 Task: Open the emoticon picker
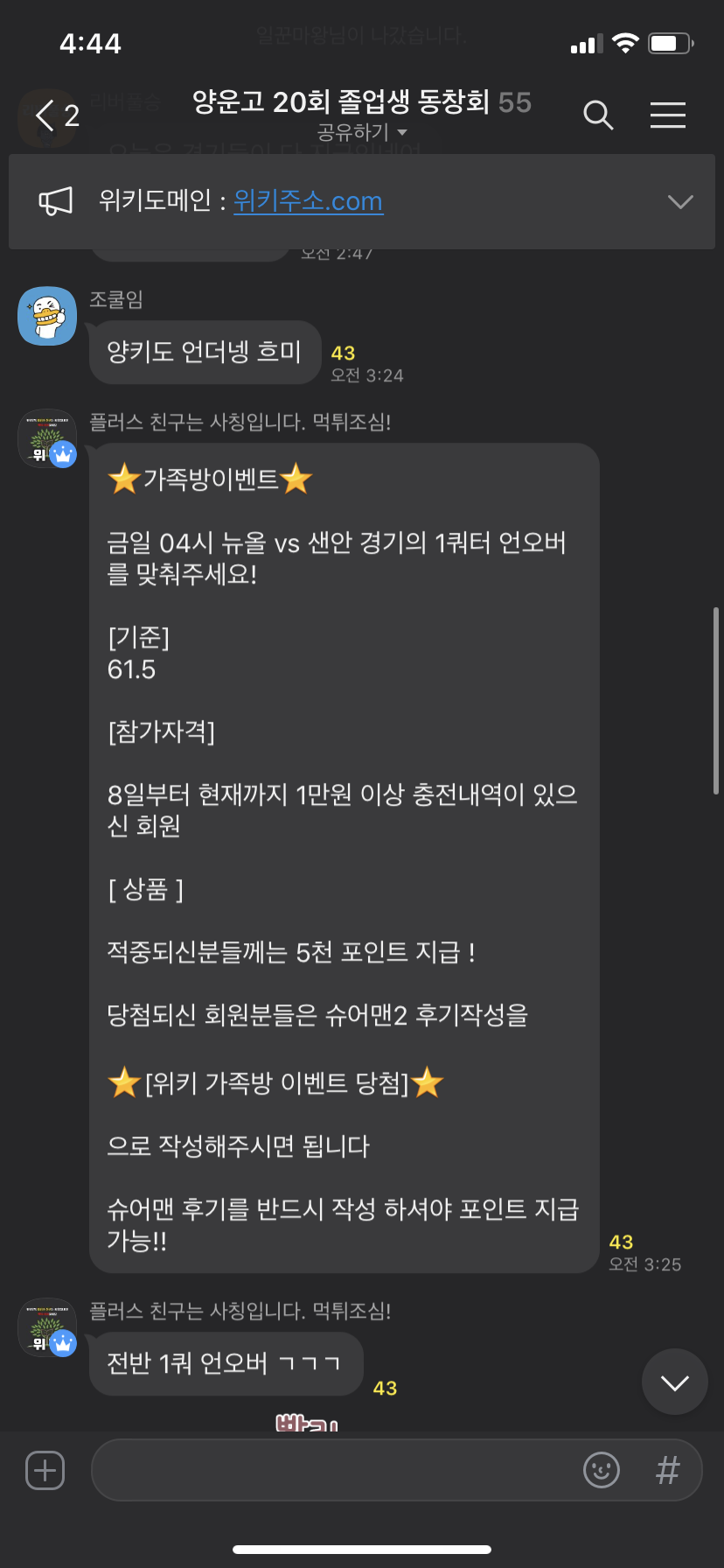pos(601,1470)
